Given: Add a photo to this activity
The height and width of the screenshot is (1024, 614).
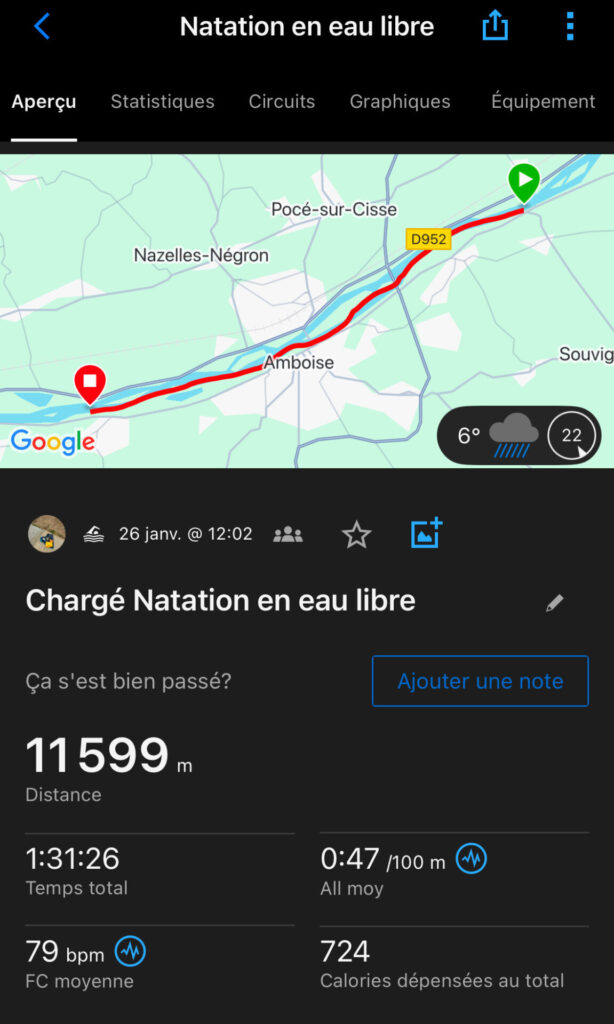Looking at the screenshot, I should coord(426,534).
